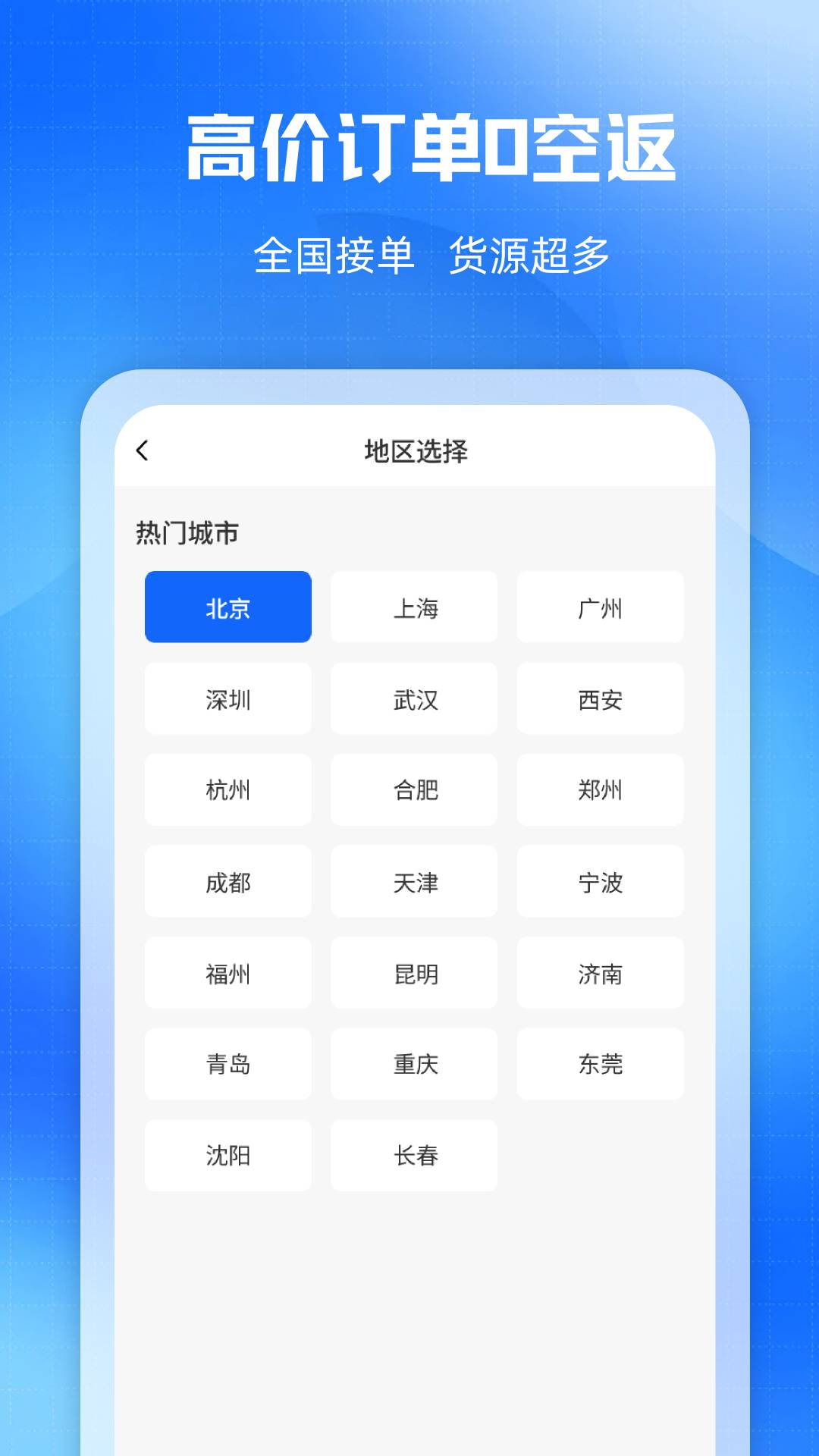This screenshot has width=819, height=1456.
Task: Select the 北京 city button
Action: [227, 607]
